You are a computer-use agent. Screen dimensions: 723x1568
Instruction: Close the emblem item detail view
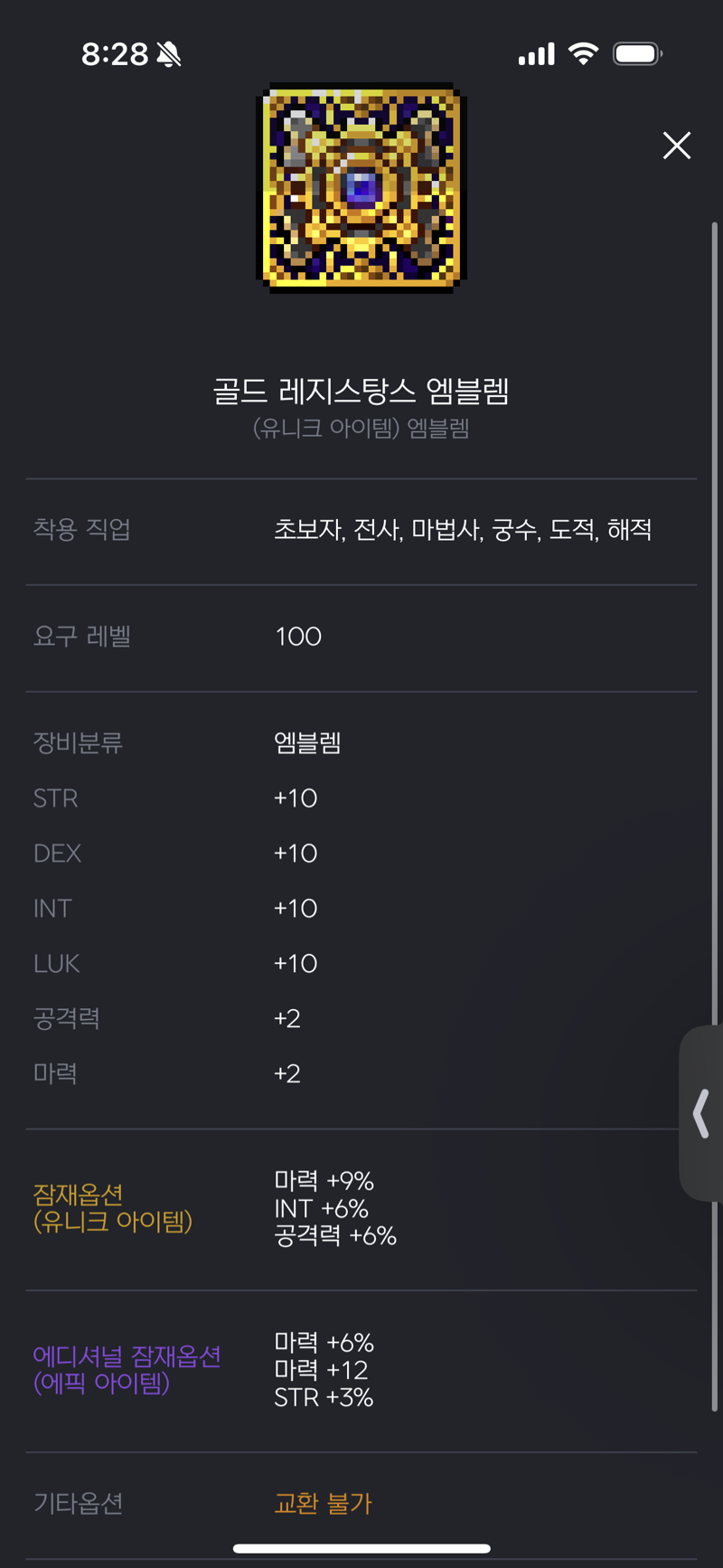[x=676, y=146]
